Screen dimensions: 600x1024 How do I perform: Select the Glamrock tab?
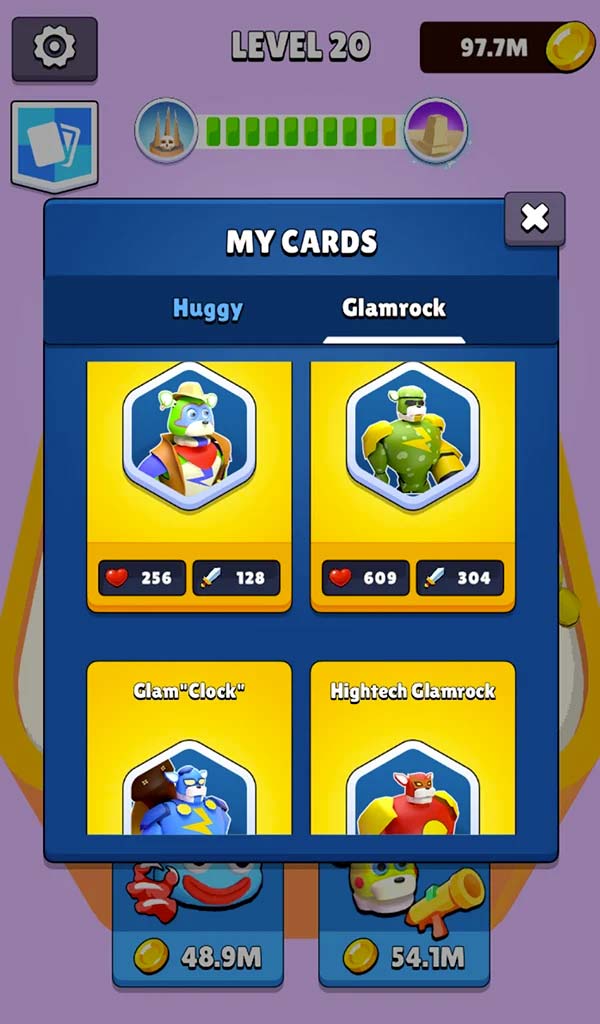394,308
